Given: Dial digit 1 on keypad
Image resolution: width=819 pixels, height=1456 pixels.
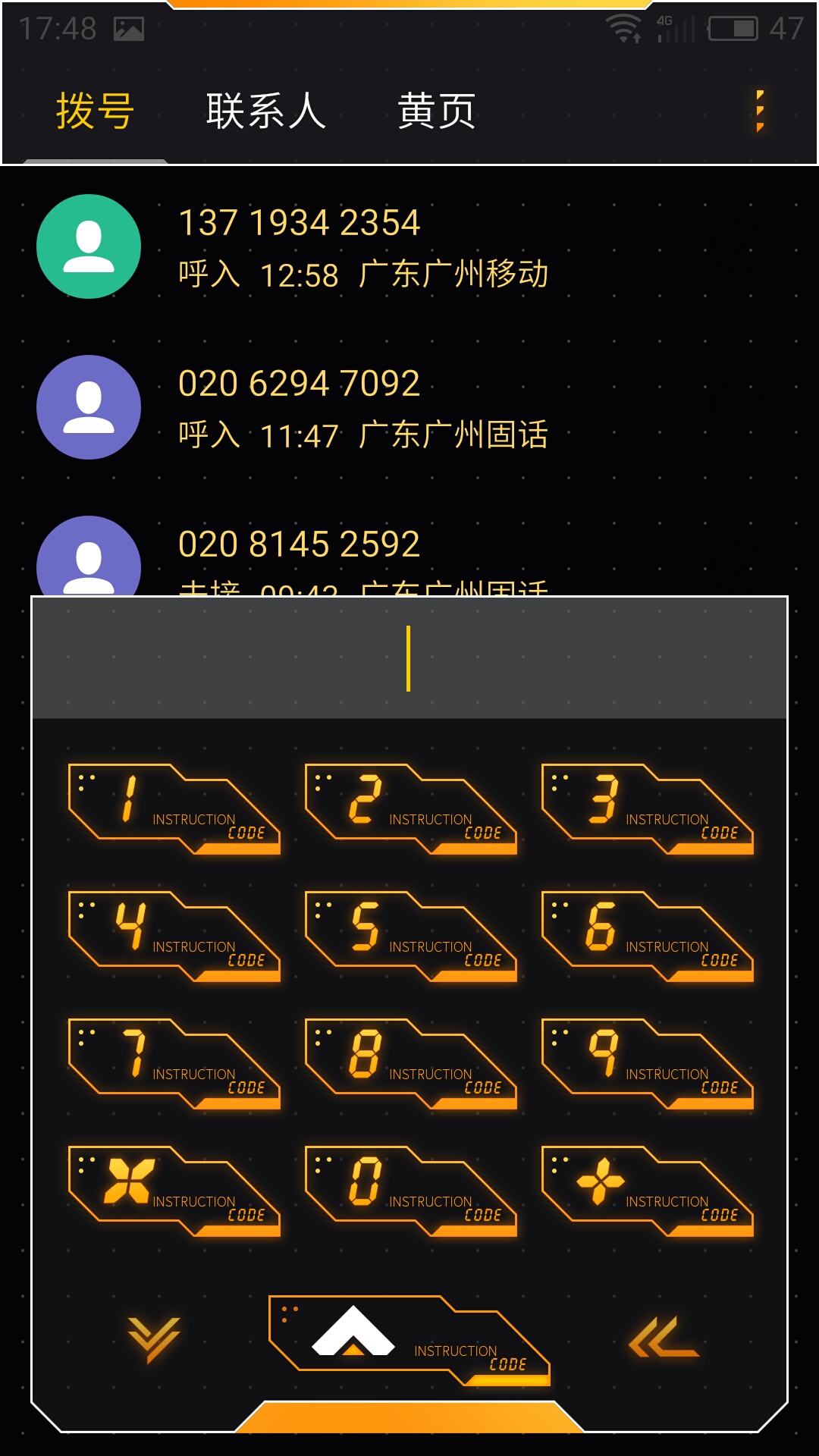Looking at the screenshot, I should tap(174, 809).
